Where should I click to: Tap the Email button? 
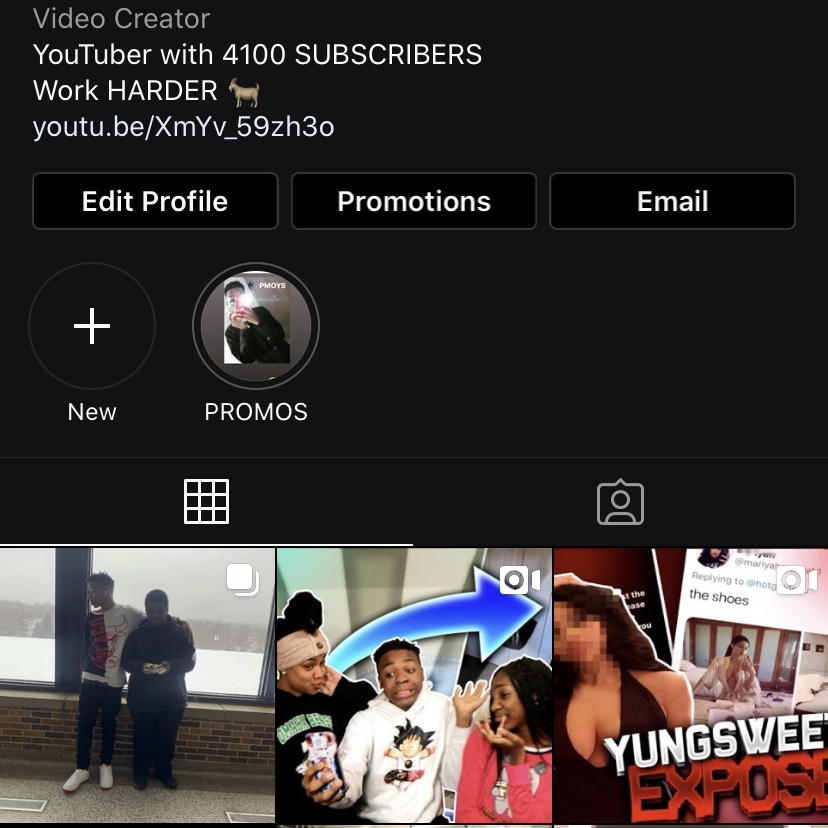[672, 201]
